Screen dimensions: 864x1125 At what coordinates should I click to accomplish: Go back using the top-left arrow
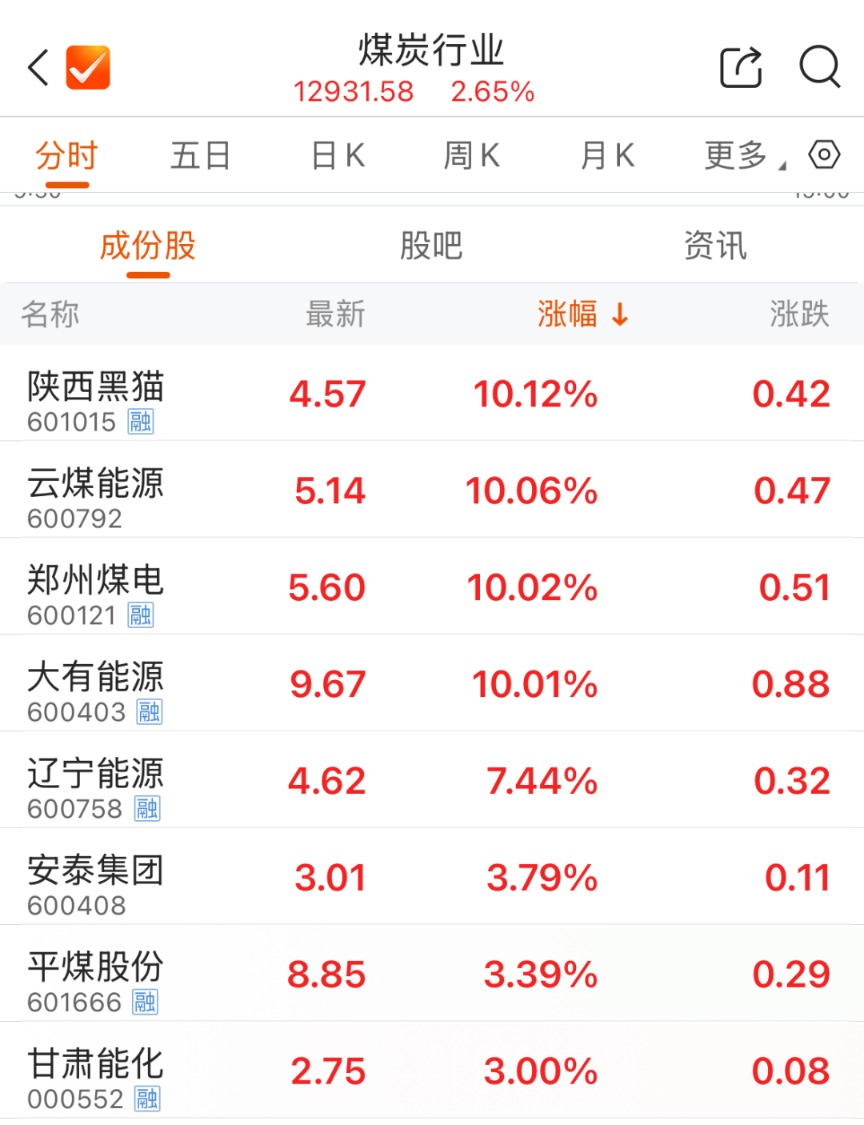tap(38, 68)
